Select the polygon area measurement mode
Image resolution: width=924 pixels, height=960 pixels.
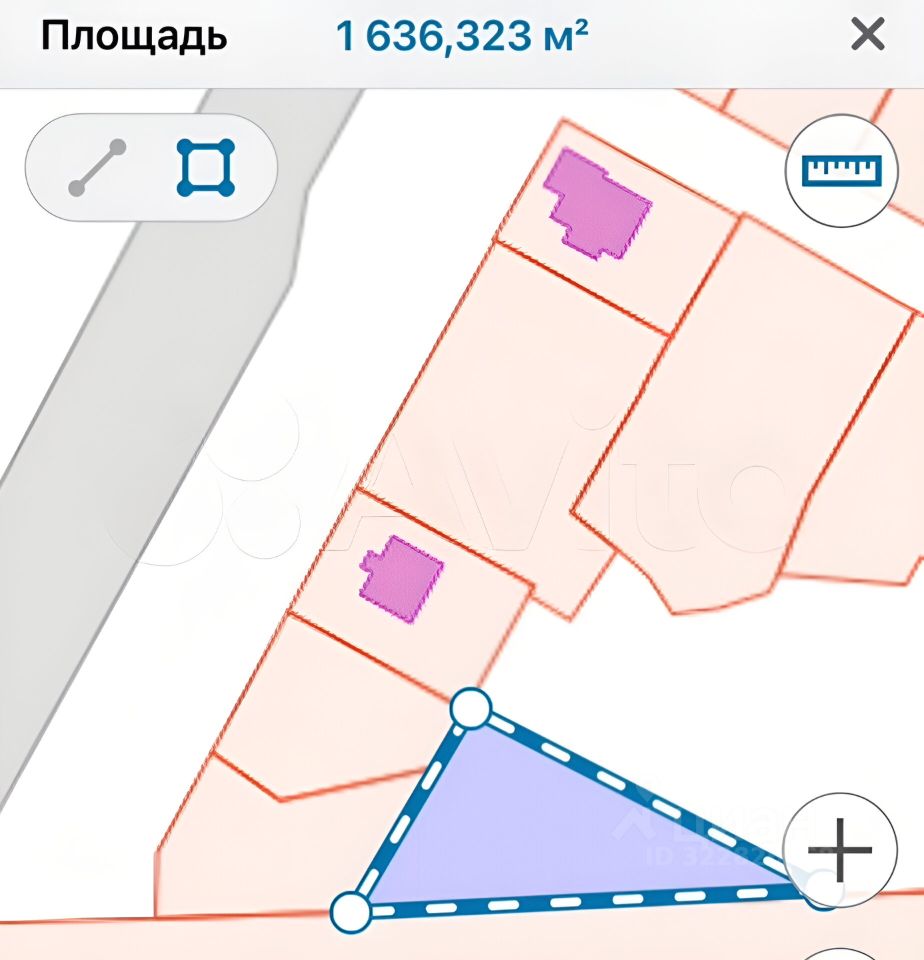coord(206,168)
